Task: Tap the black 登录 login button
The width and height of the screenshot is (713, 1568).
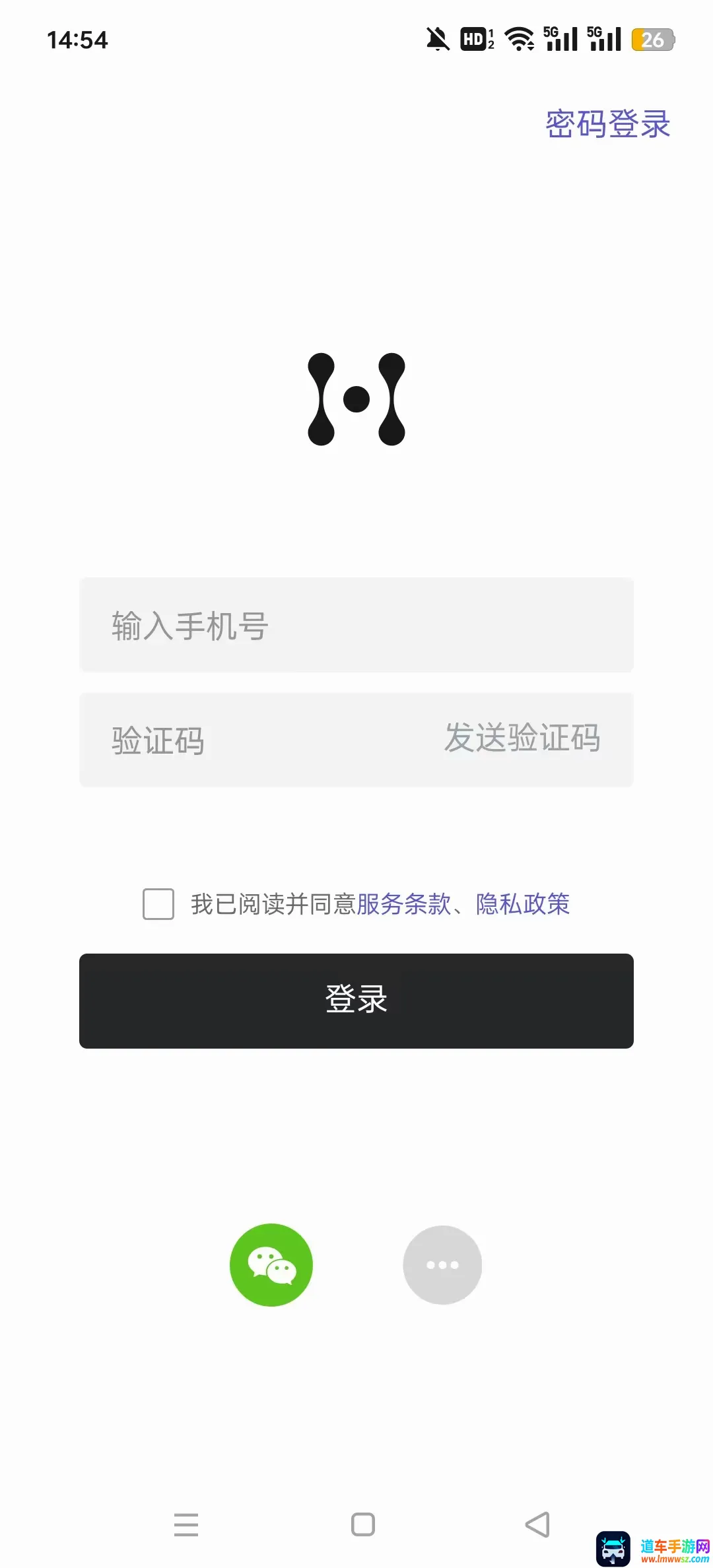Action: (x=356, y=1000)
